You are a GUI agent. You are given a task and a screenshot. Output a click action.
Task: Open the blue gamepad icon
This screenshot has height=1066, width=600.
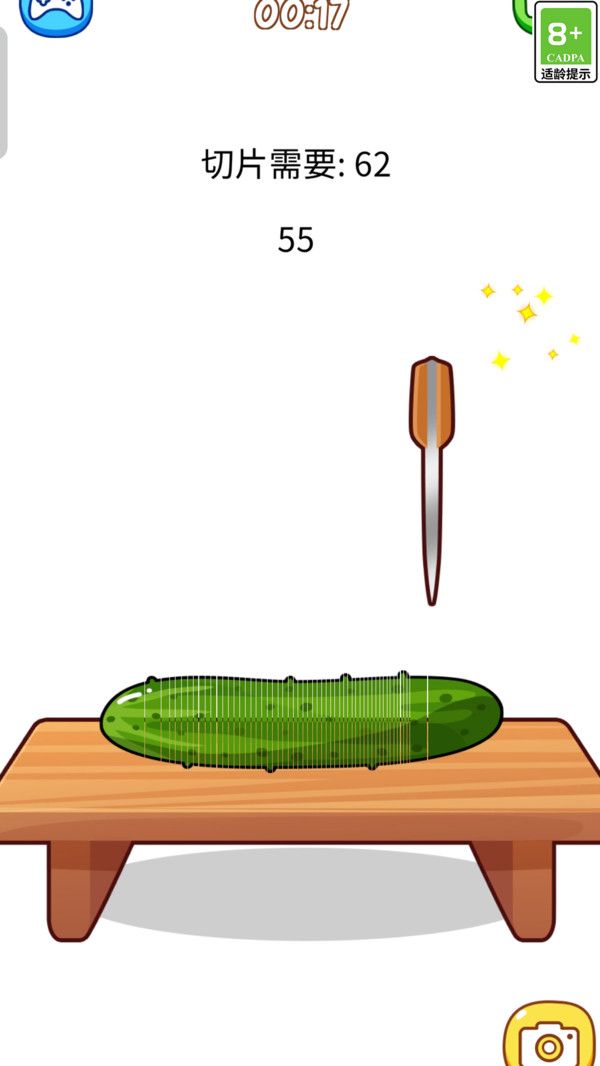tap(56, 15)
